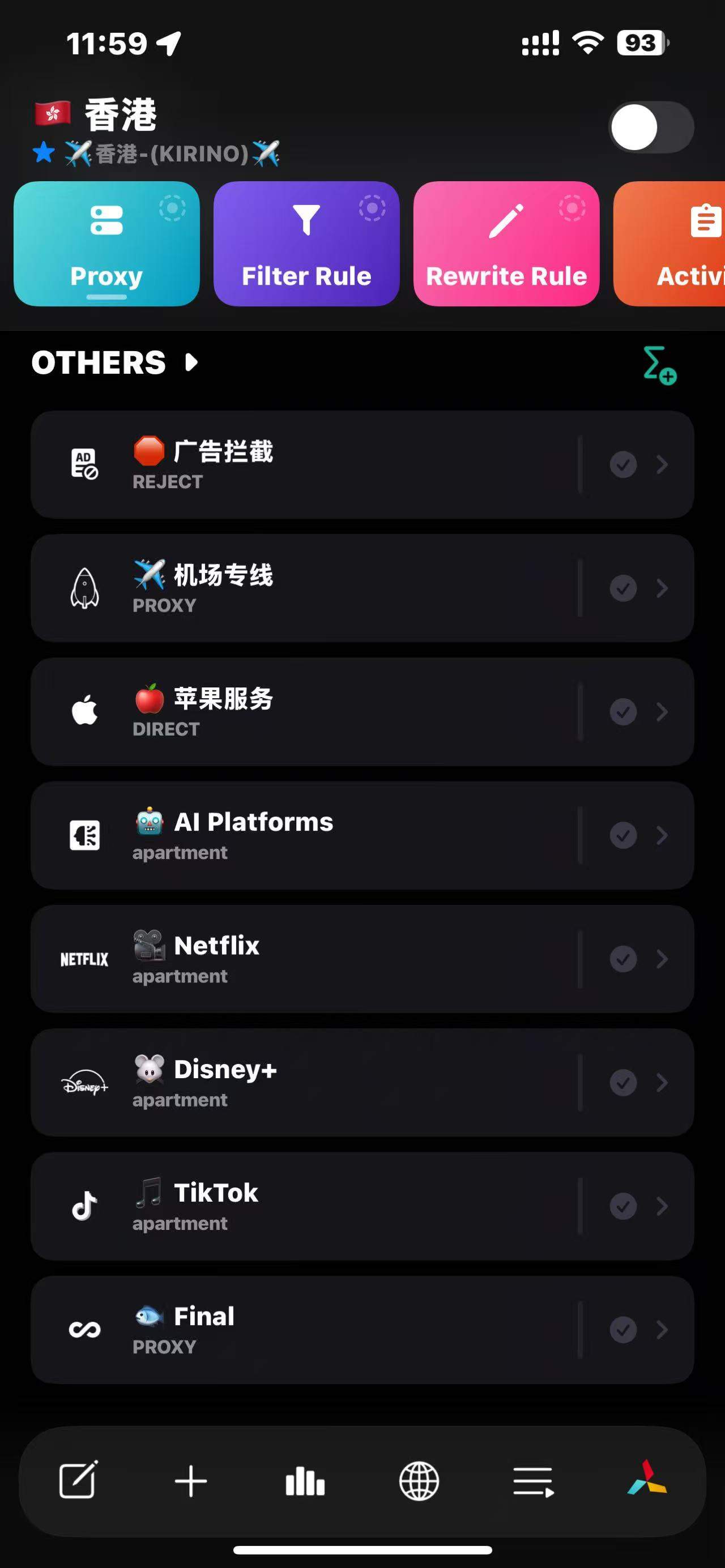Toggle the main connection switch on

651,127
